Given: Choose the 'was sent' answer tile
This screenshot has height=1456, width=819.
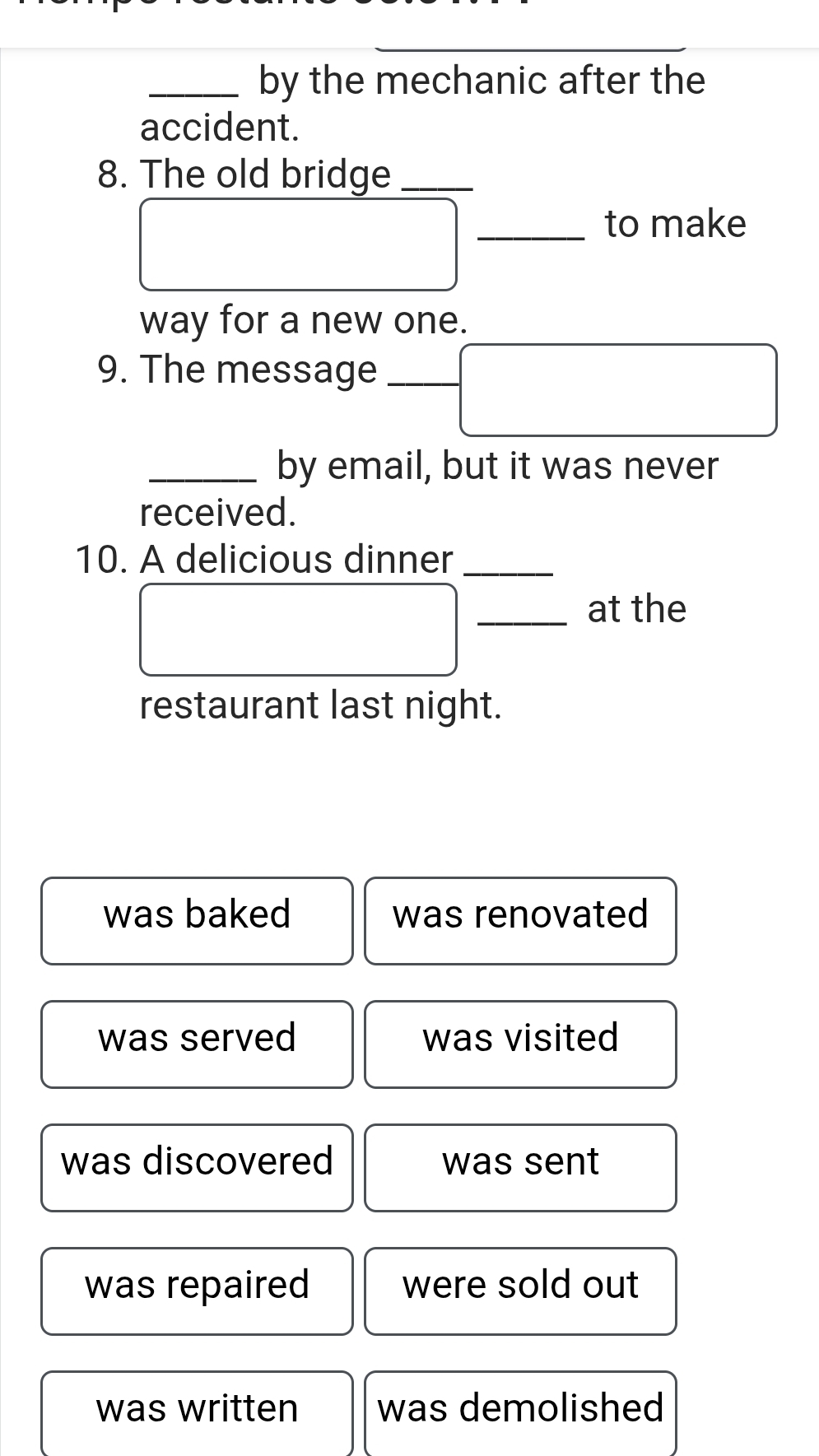Looking at the screenshot, I should click(520, 1167).
